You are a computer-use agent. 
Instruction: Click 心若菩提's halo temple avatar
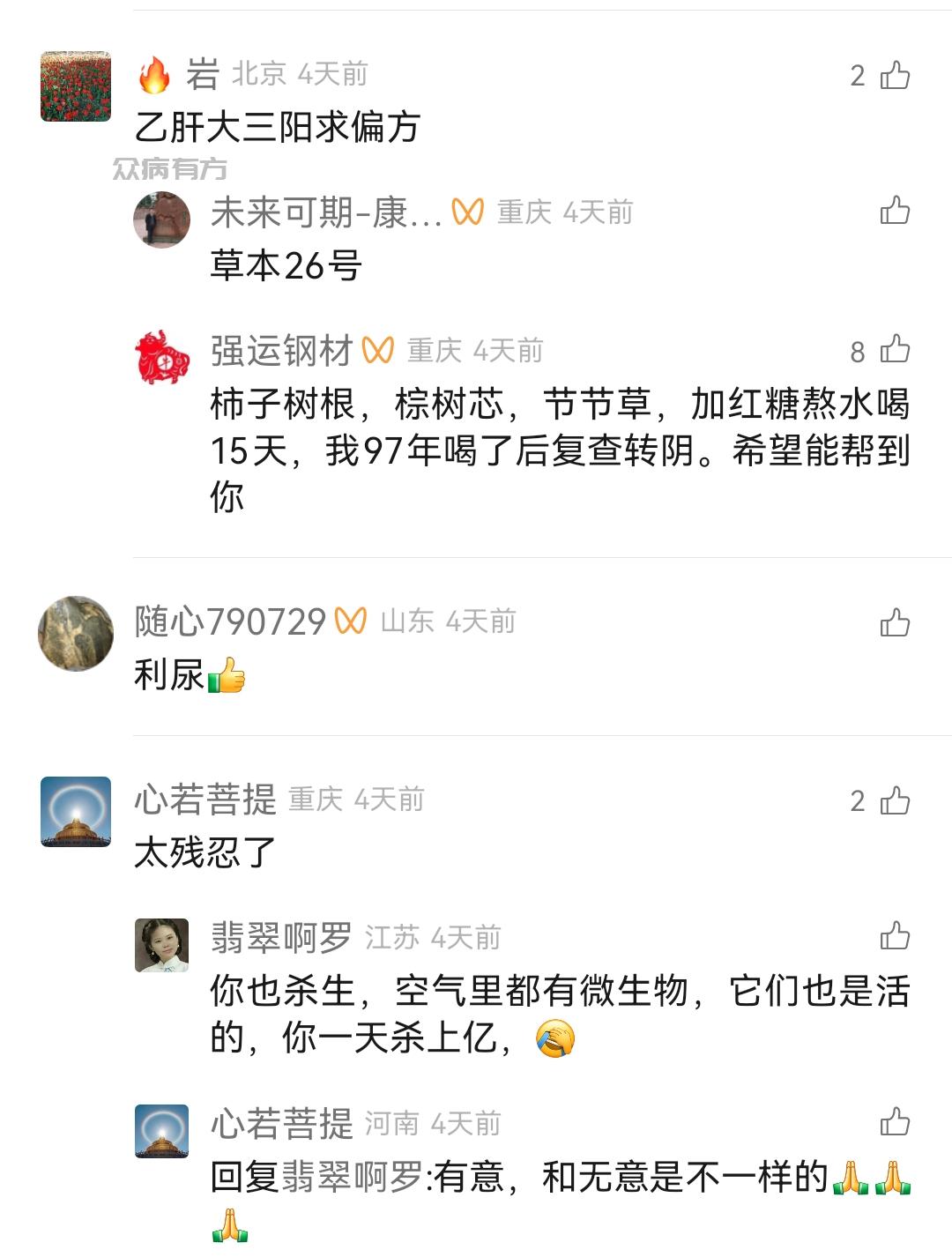(x=78, y=806)
